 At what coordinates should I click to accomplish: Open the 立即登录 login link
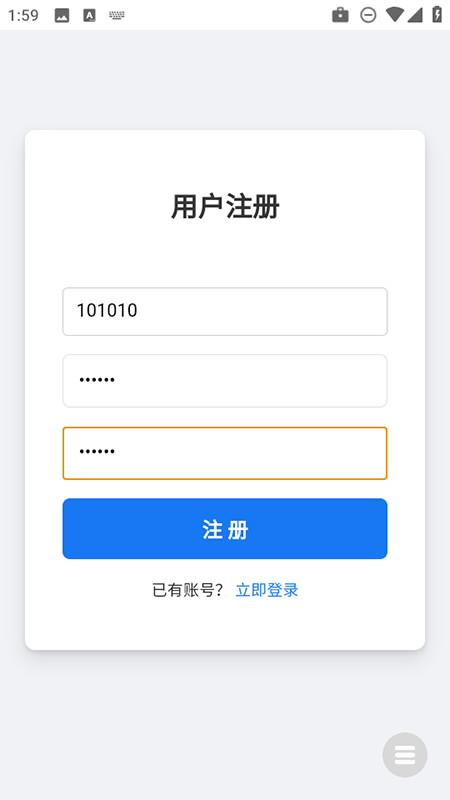(267, 590)
